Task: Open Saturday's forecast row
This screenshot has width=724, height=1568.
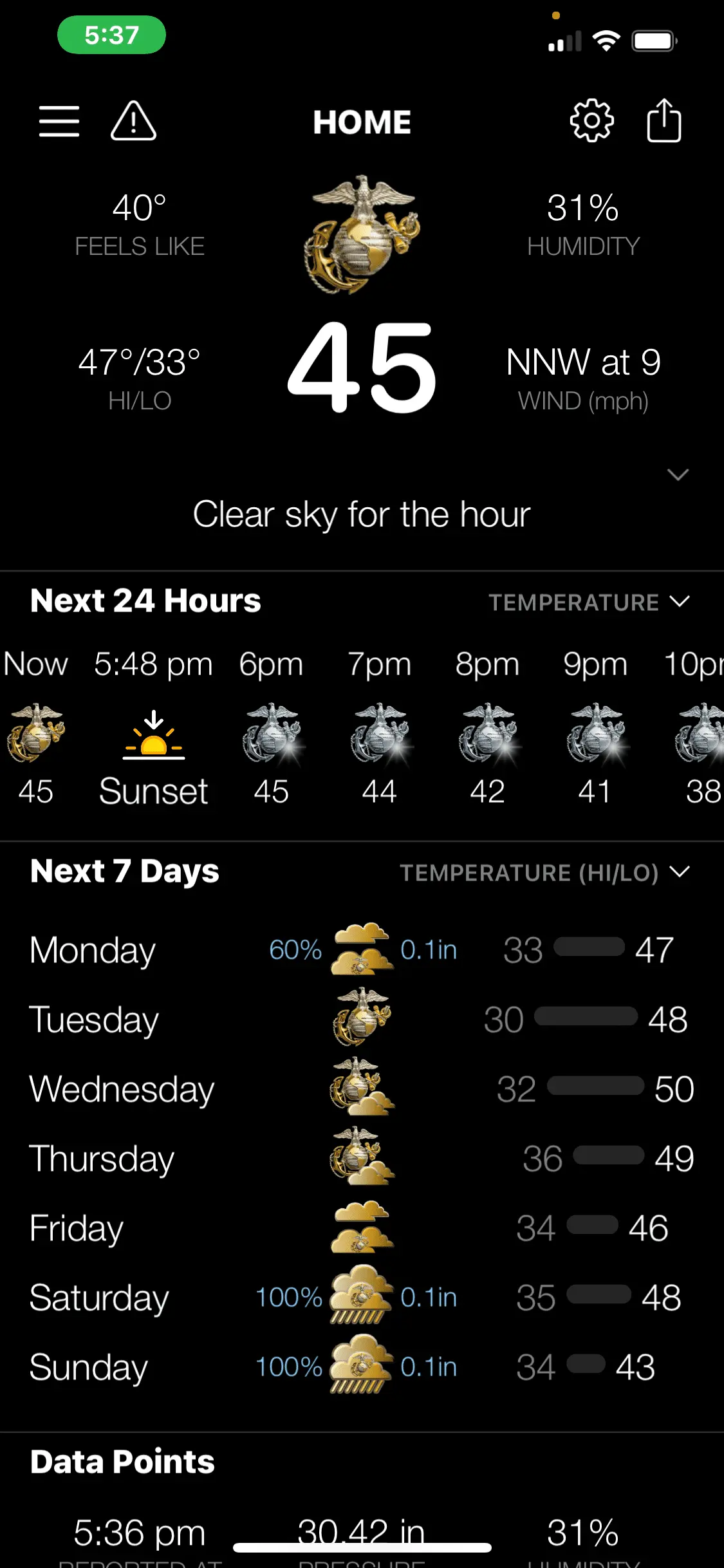Action: pyautogui.click(x=360, y=1298)
